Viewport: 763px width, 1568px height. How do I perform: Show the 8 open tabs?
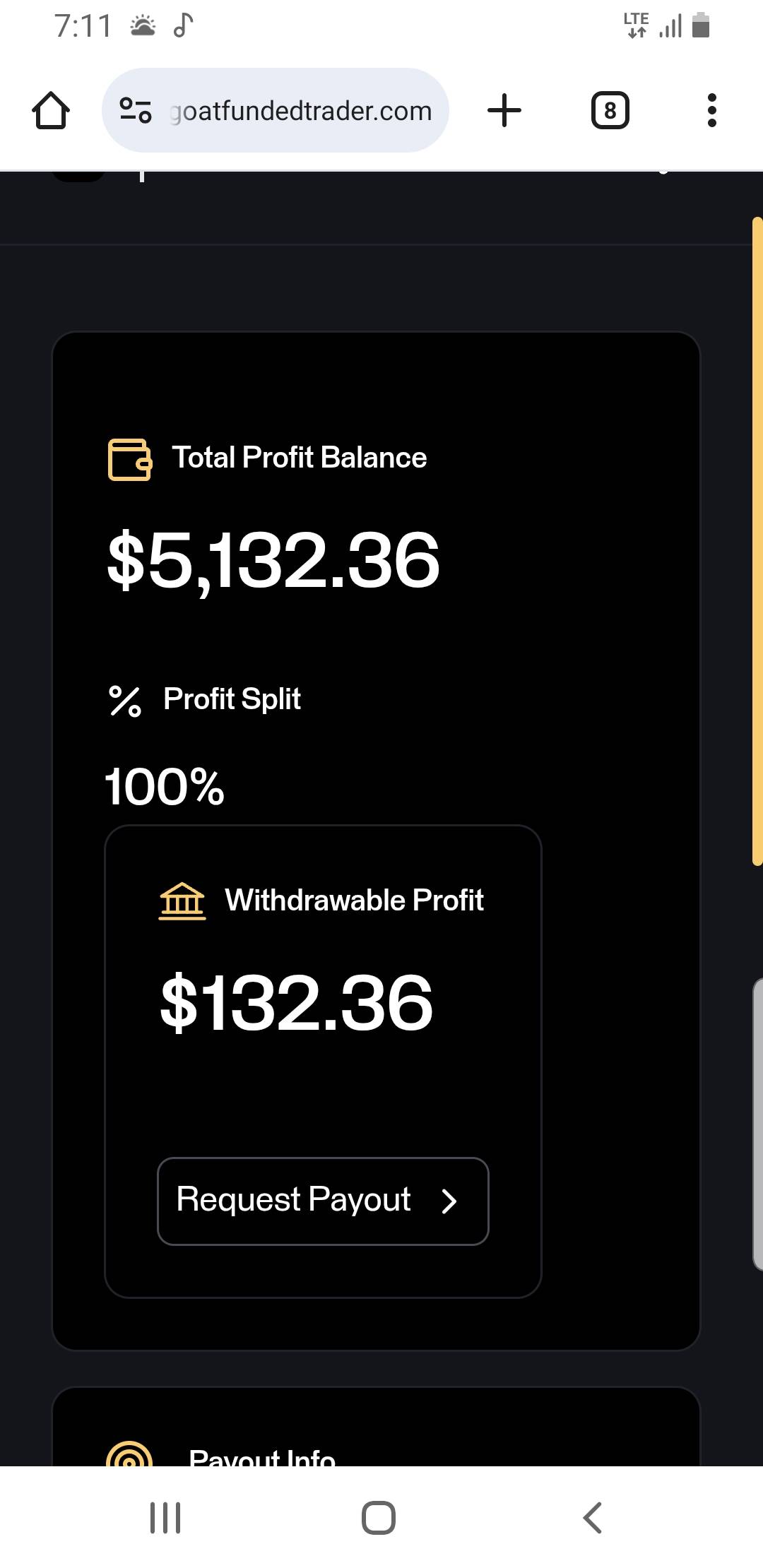click(x=610, y=111)
